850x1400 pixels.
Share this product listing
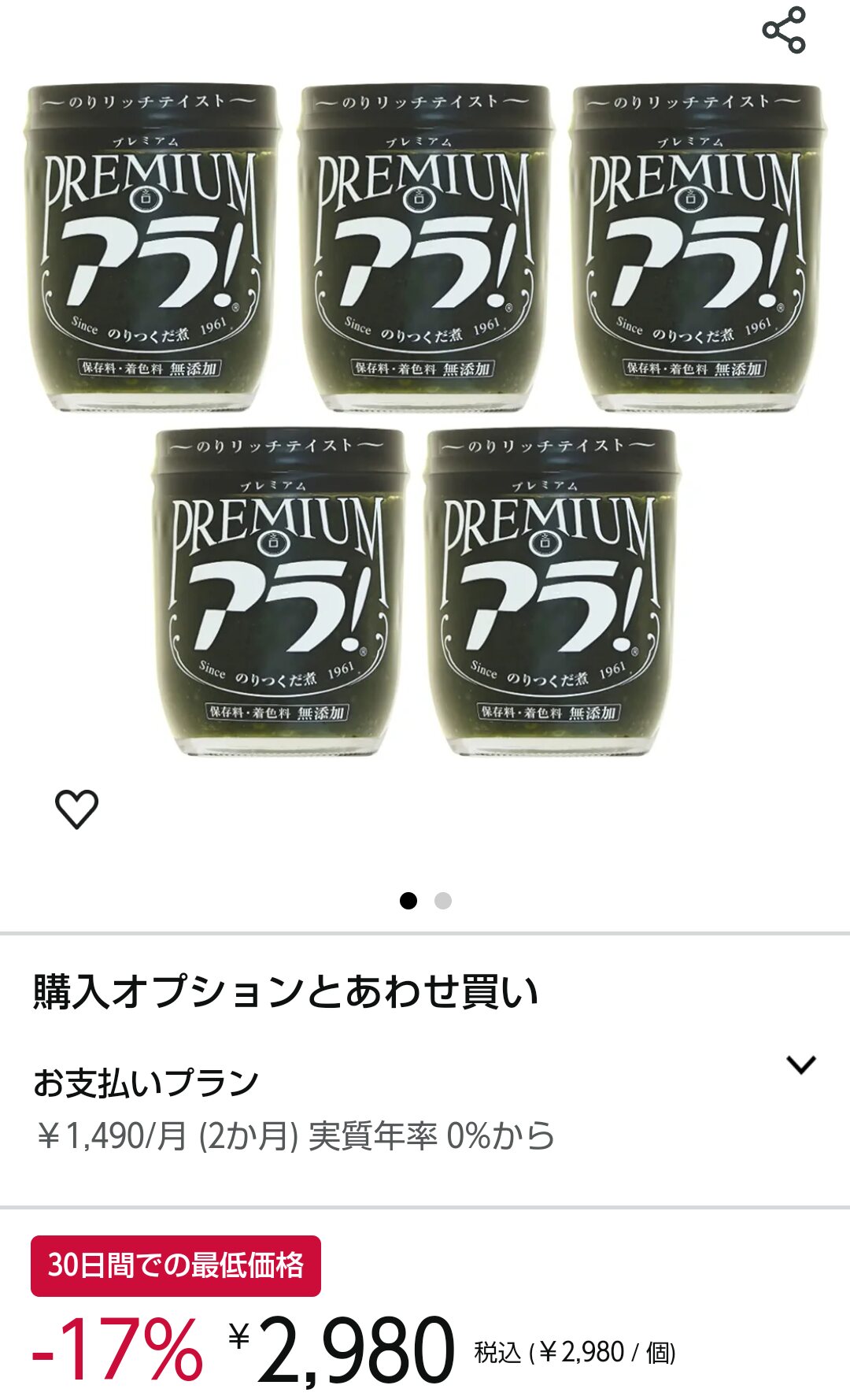[x=784, y=30]
